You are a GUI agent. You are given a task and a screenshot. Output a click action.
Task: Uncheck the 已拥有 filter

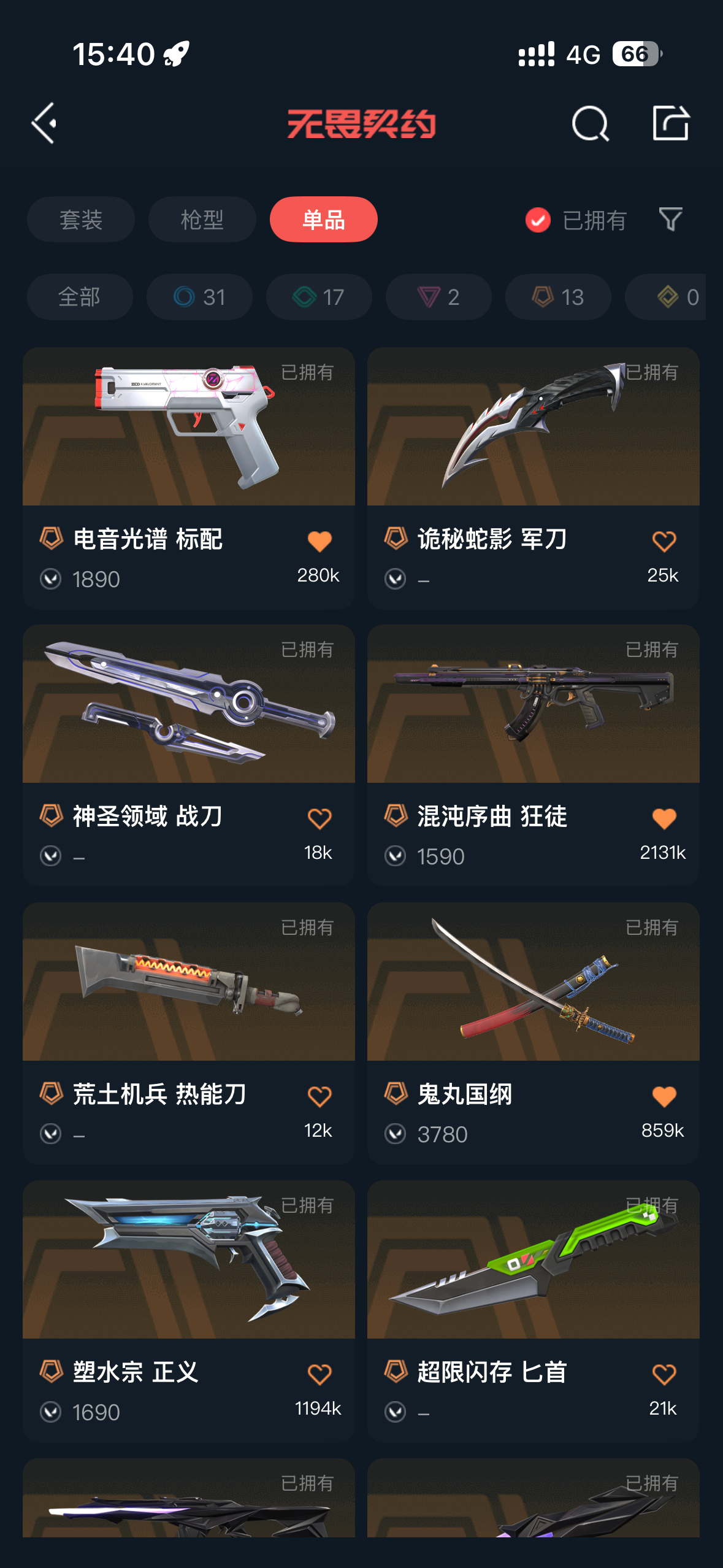pos(538,220)
